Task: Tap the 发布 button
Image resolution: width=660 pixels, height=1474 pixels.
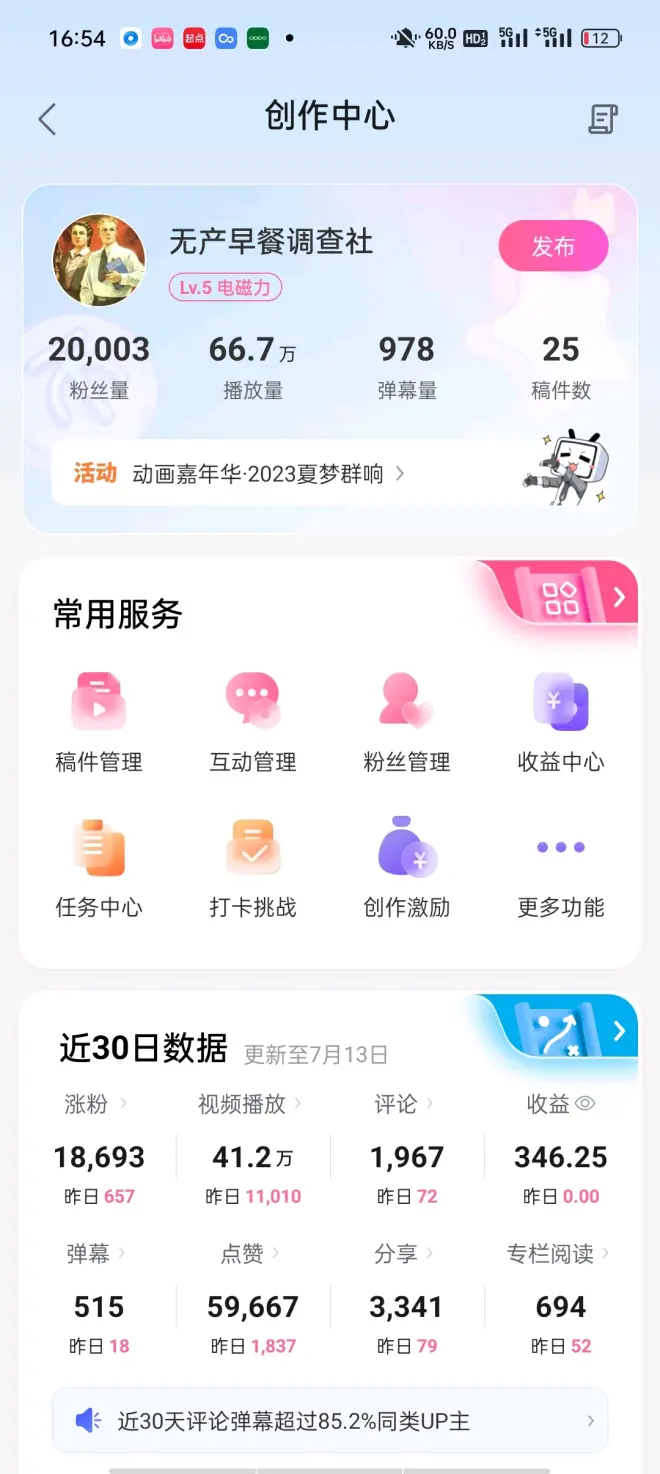Action: 553,246
